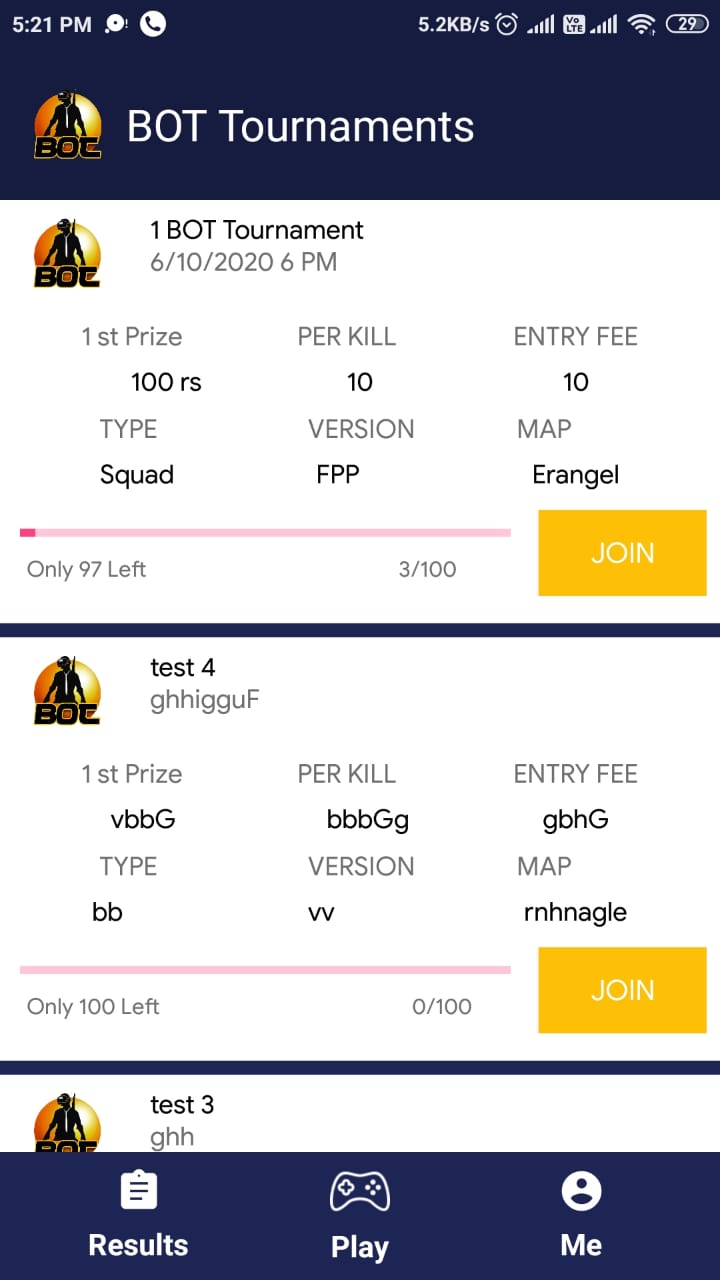
Task: Open the test 4 tournament card
Action: tap(360, 849)
